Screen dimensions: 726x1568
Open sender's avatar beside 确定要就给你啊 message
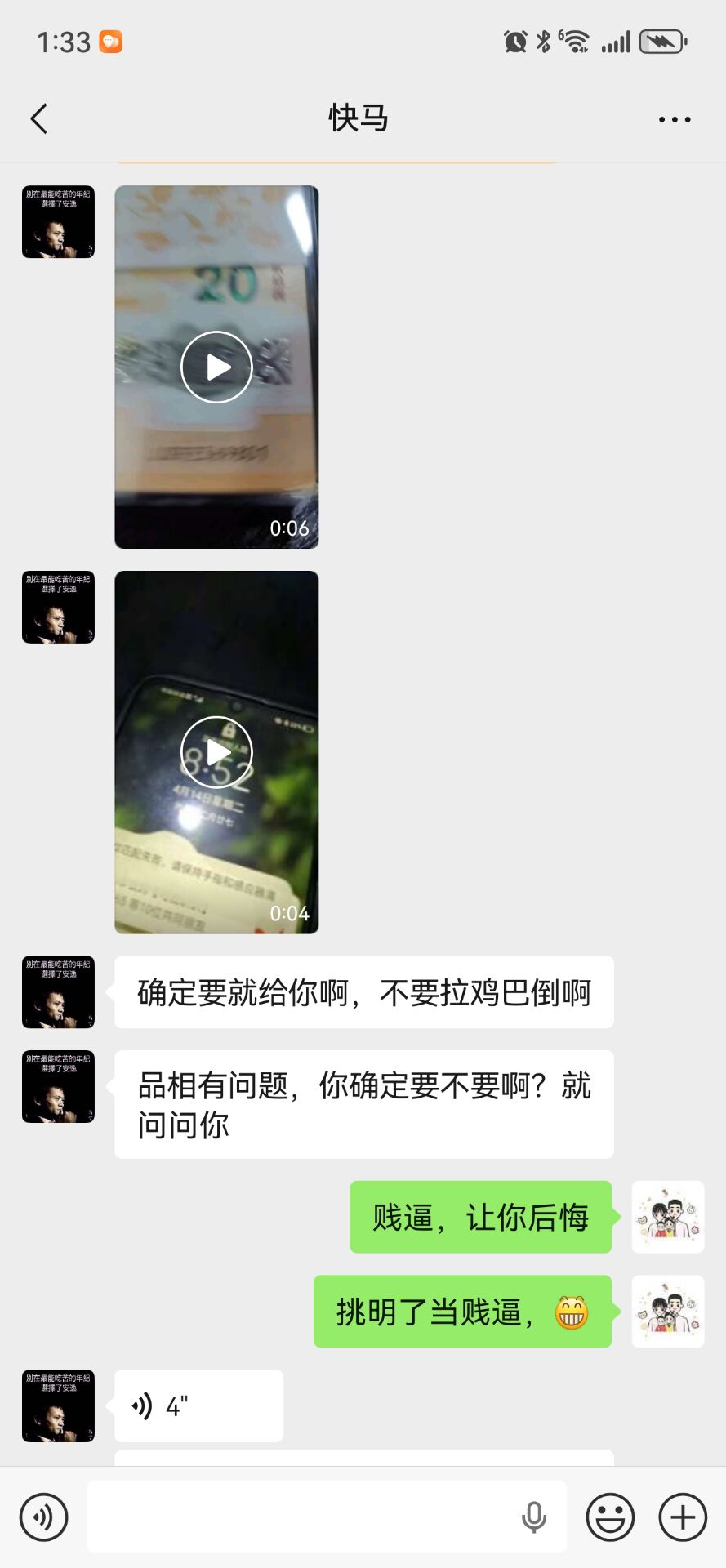coord(58,991)
